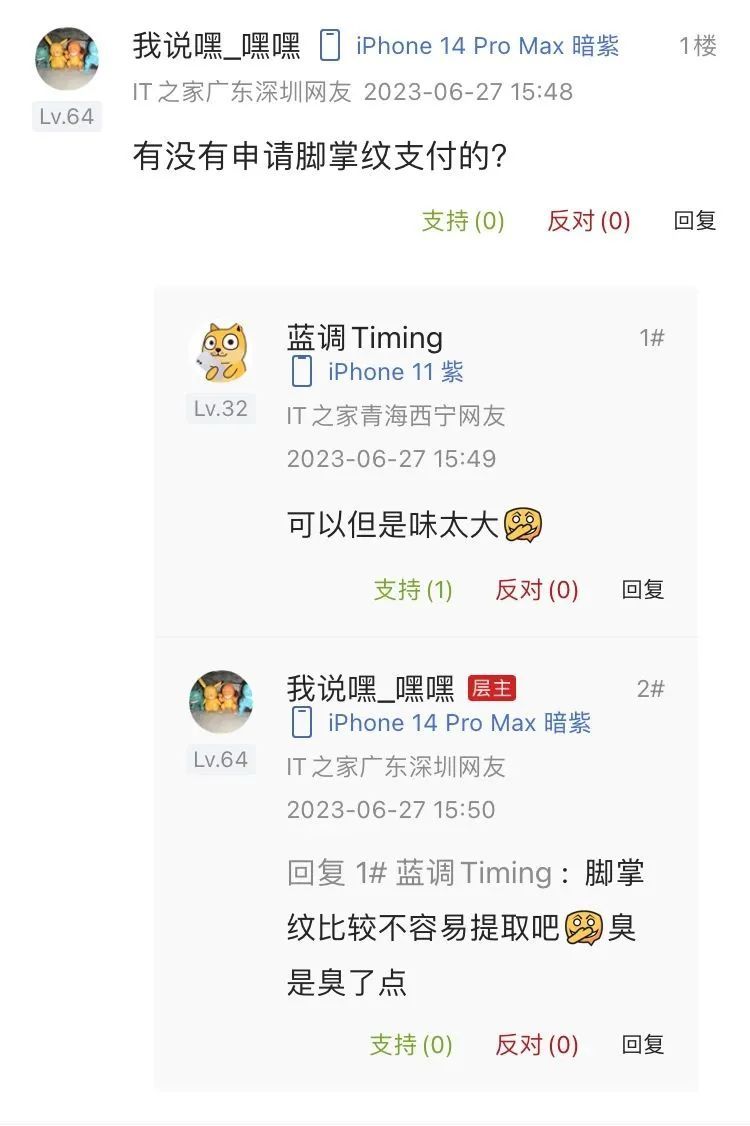Support 蓝调Timing's 1# reply

pyautogui.click(x=413, y=590)
